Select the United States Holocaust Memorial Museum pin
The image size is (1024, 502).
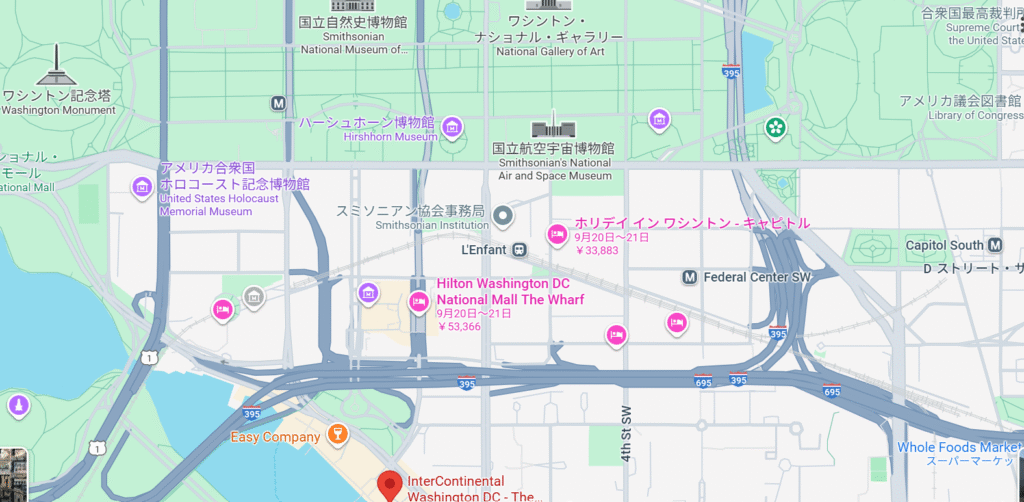142,187
